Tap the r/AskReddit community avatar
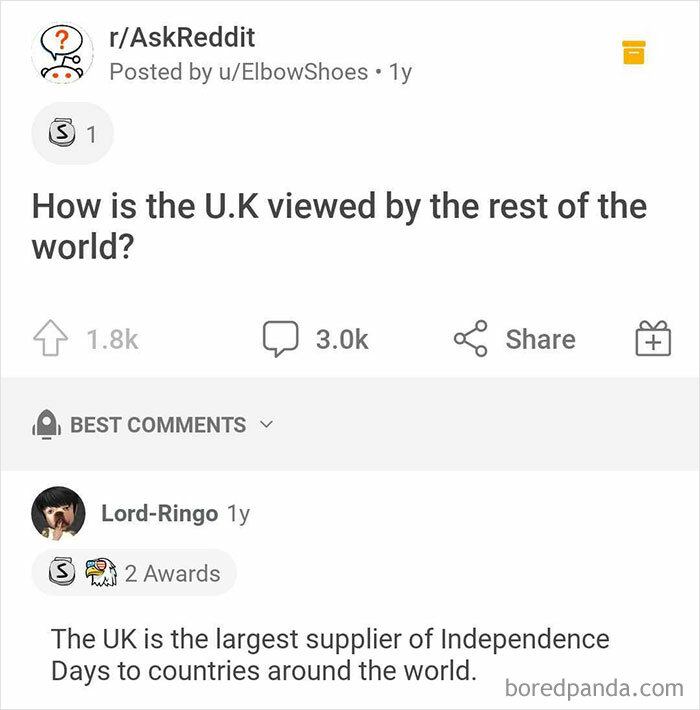700x710 pixels. [62, 53]
